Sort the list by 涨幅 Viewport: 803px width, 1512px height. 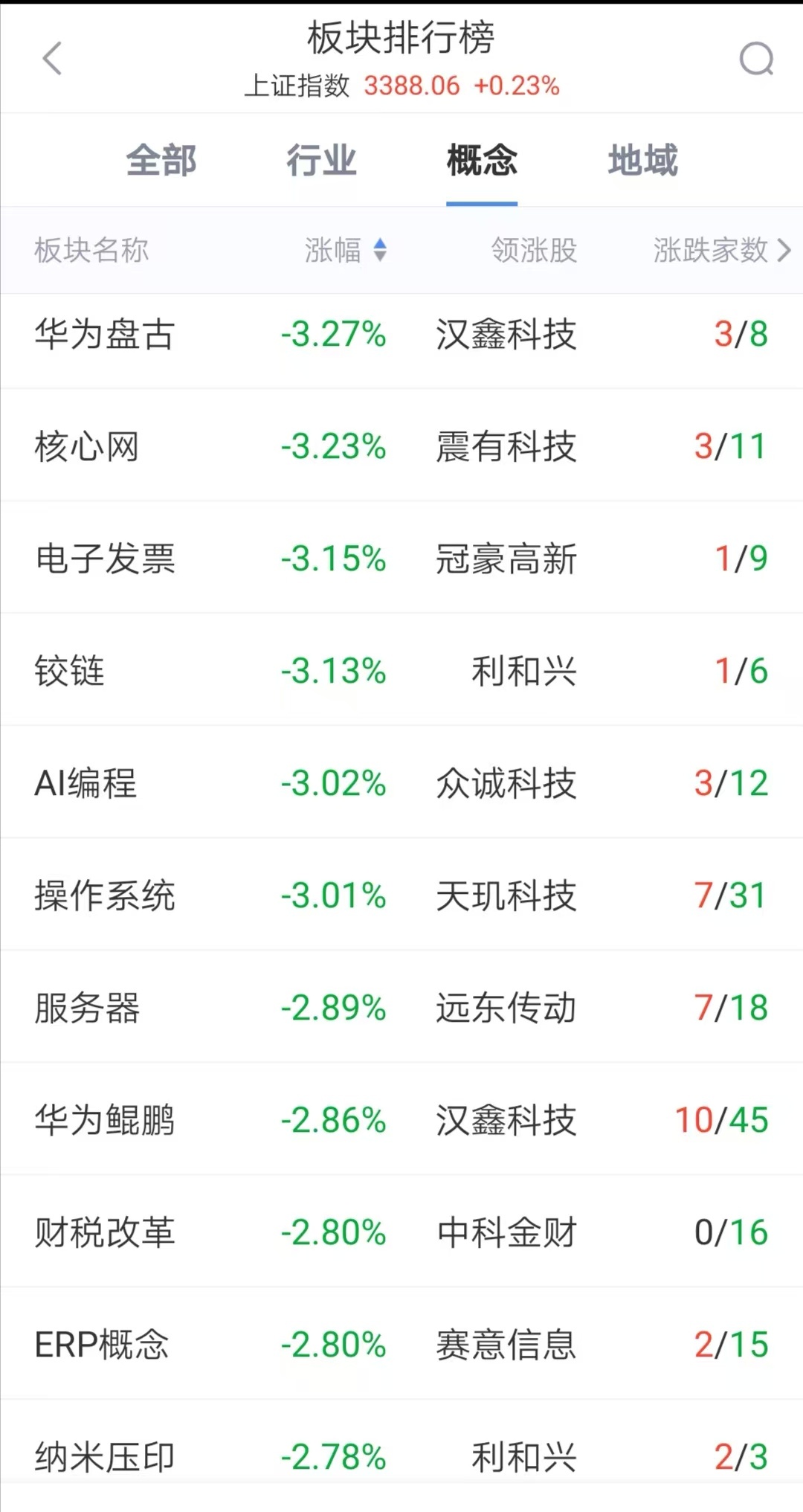tap(345, 251)
